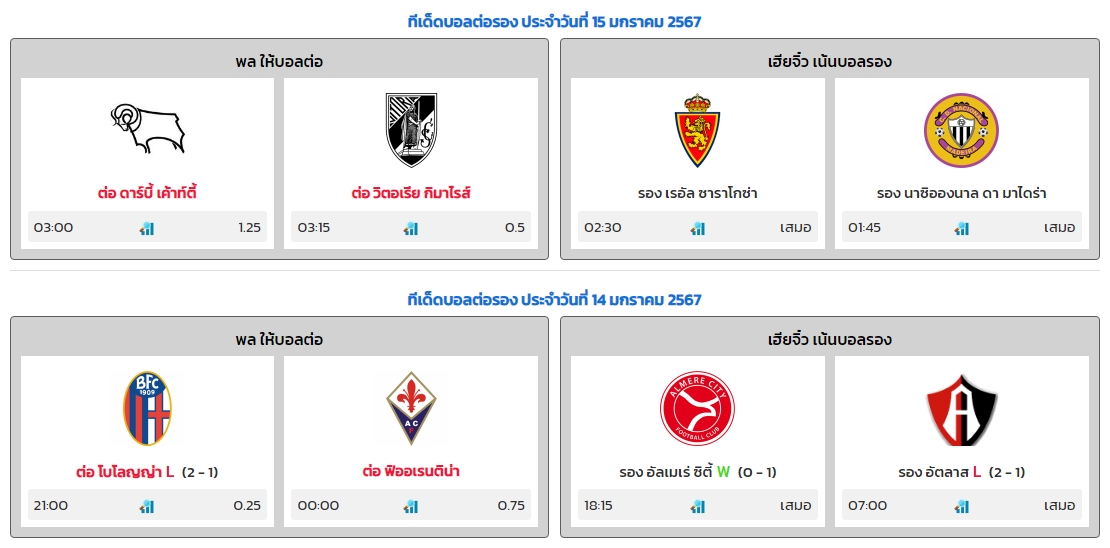
Task: Tap the stats icon under ฟิออเรนติน่า
Action: [411, 506]
